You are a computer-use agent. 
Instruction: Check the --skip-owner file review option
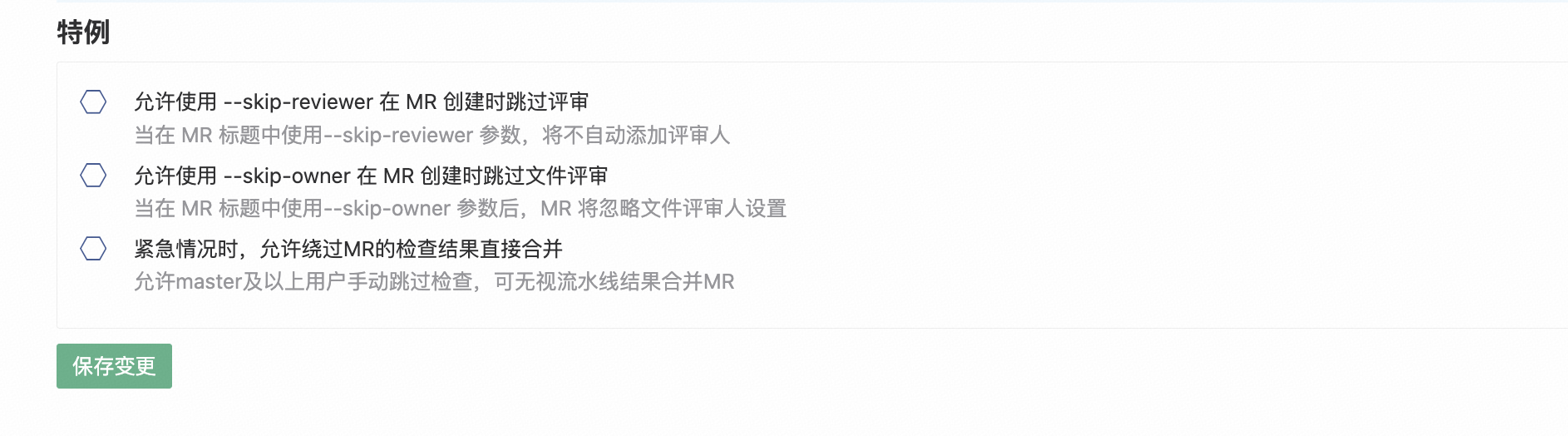93,176
